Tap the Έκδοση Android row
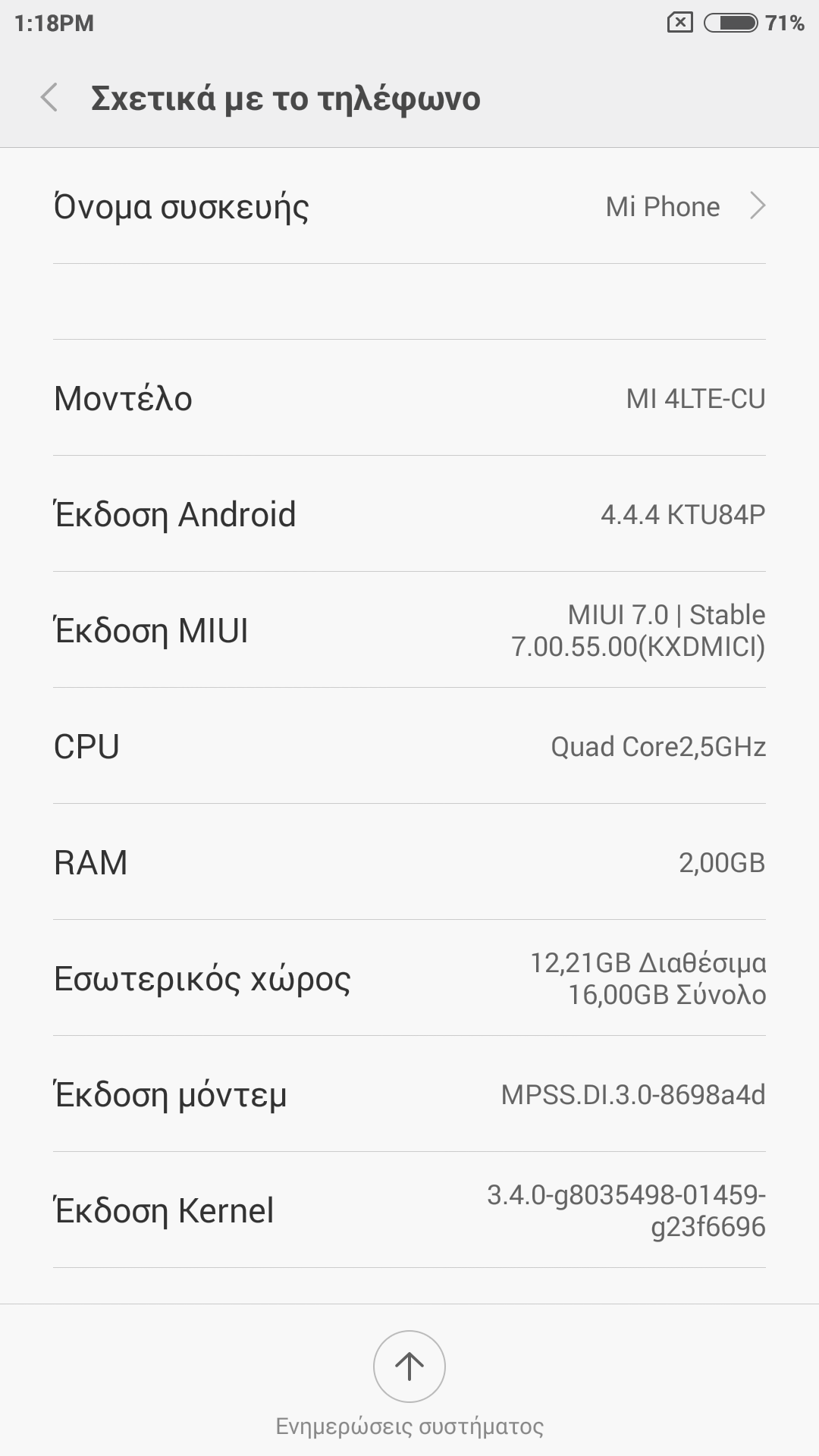819x1456 pixels. [x=409, y=514]
